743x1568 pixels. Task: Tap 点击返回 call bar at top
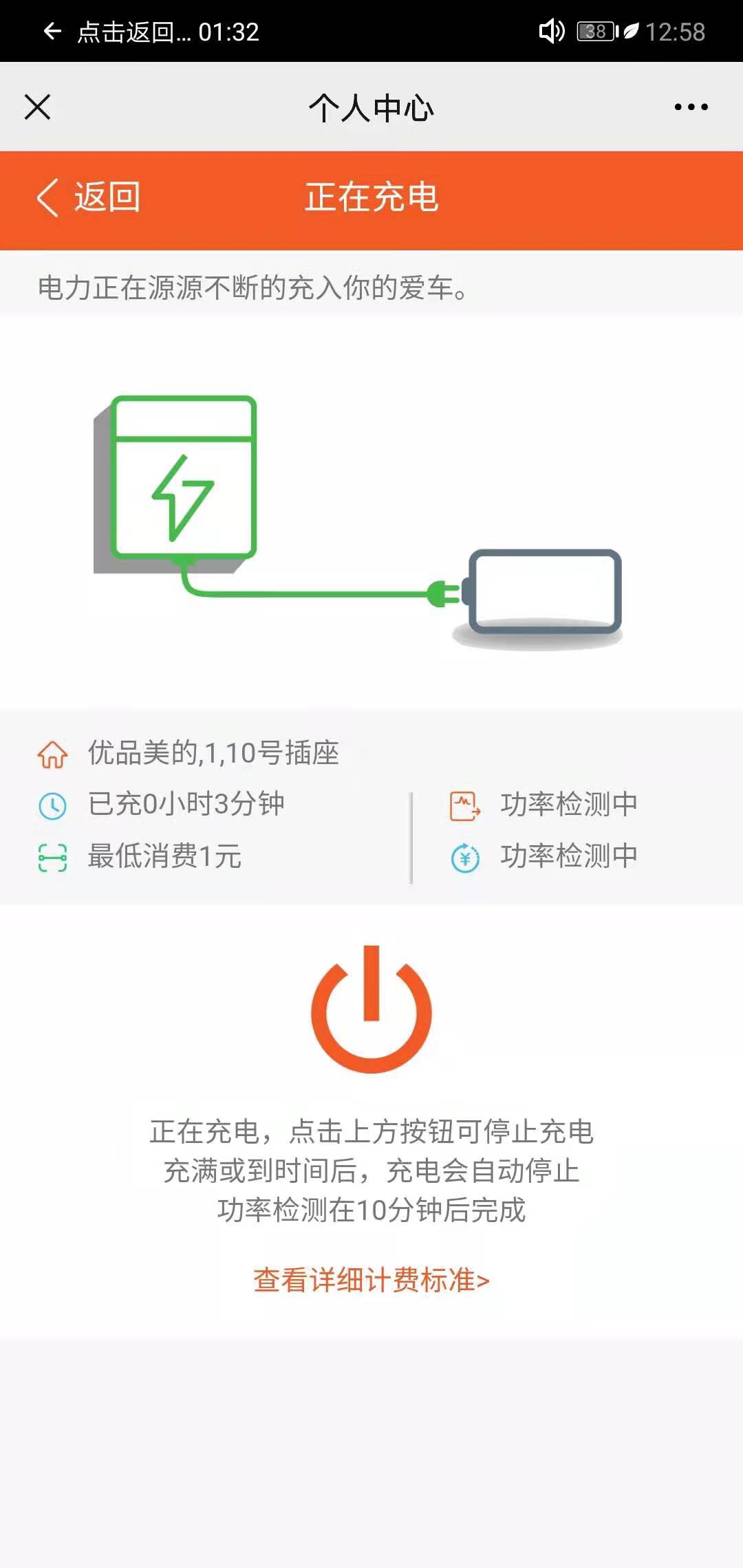coord(151,32)
